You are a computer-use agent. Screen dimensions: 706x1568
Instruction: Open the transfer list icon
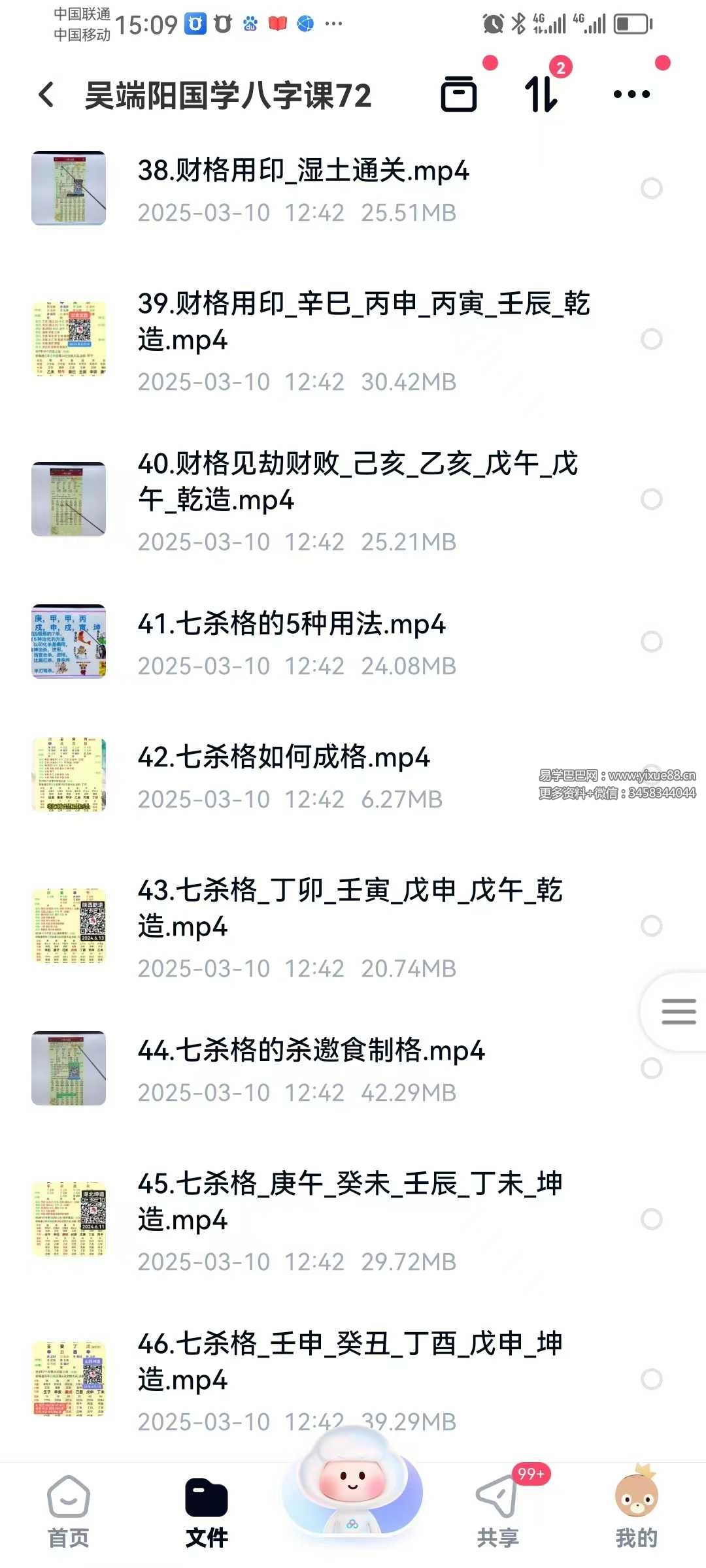click(x=541, y=95)
